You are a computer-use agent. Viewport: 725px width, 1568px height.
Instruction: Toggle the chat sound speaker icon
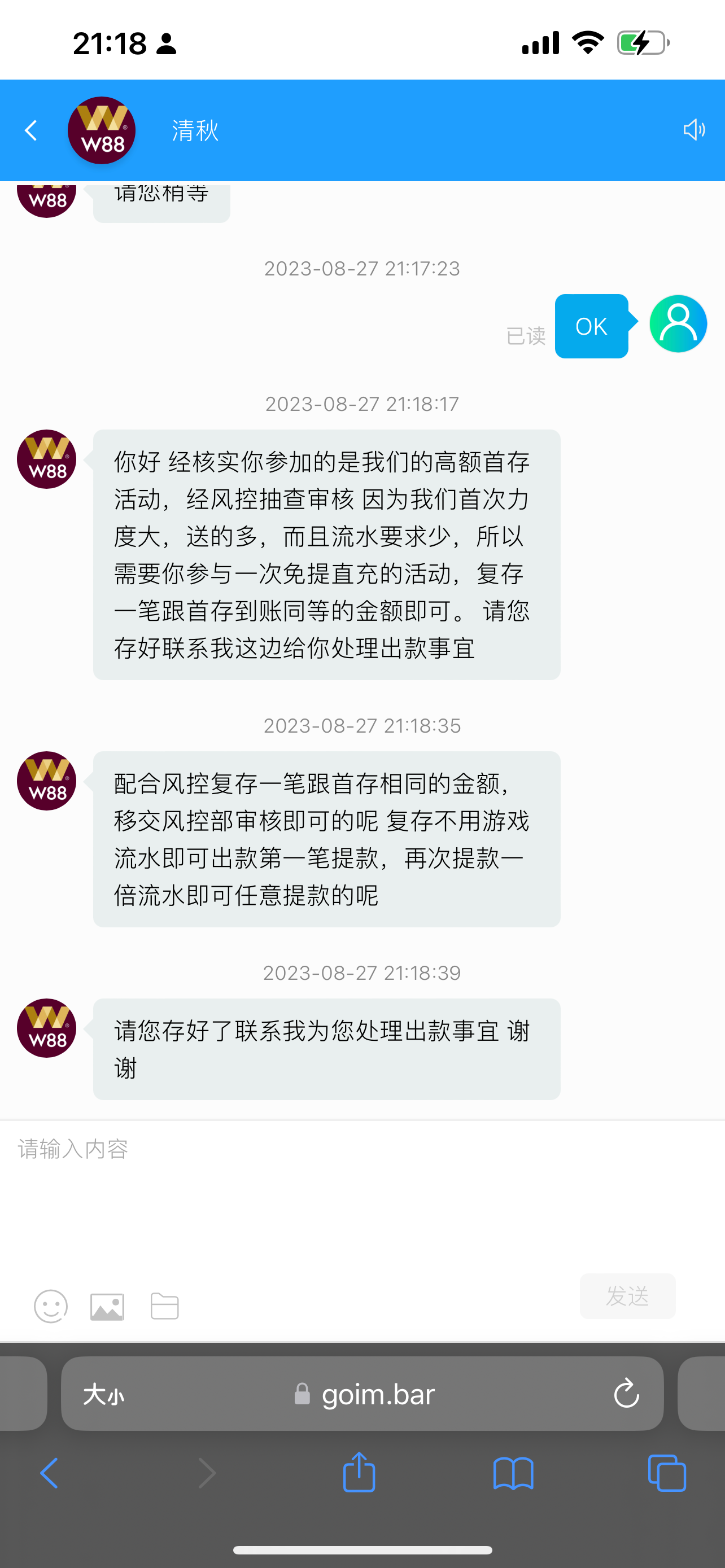(694, 130)
